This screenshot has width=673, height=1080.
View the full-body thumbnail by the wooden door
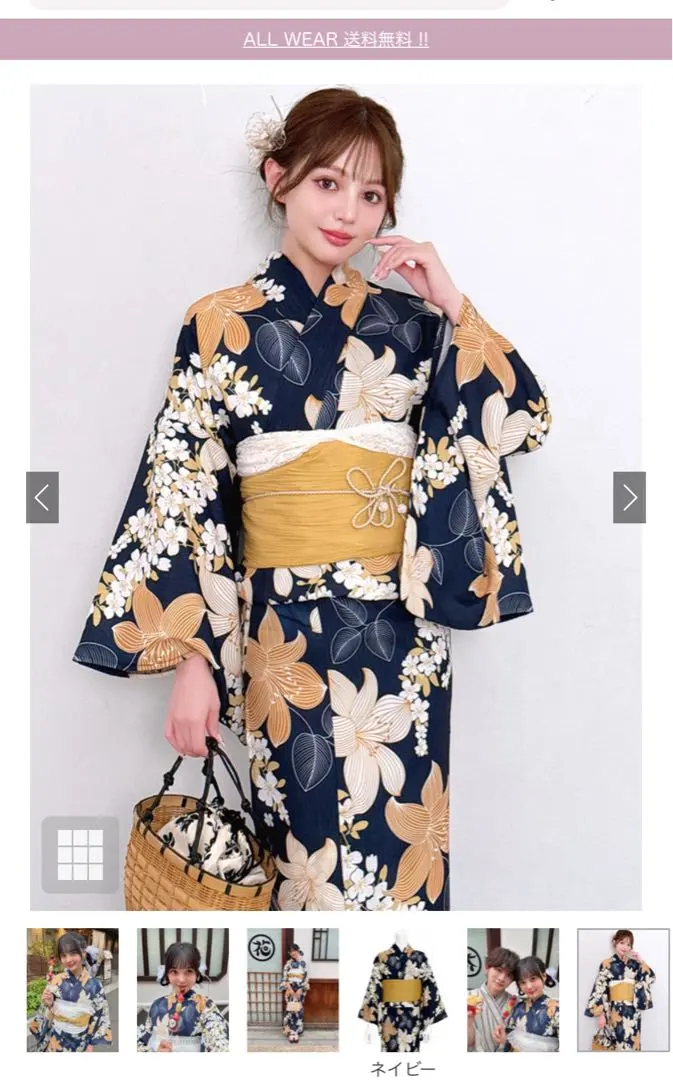(293, 990)
